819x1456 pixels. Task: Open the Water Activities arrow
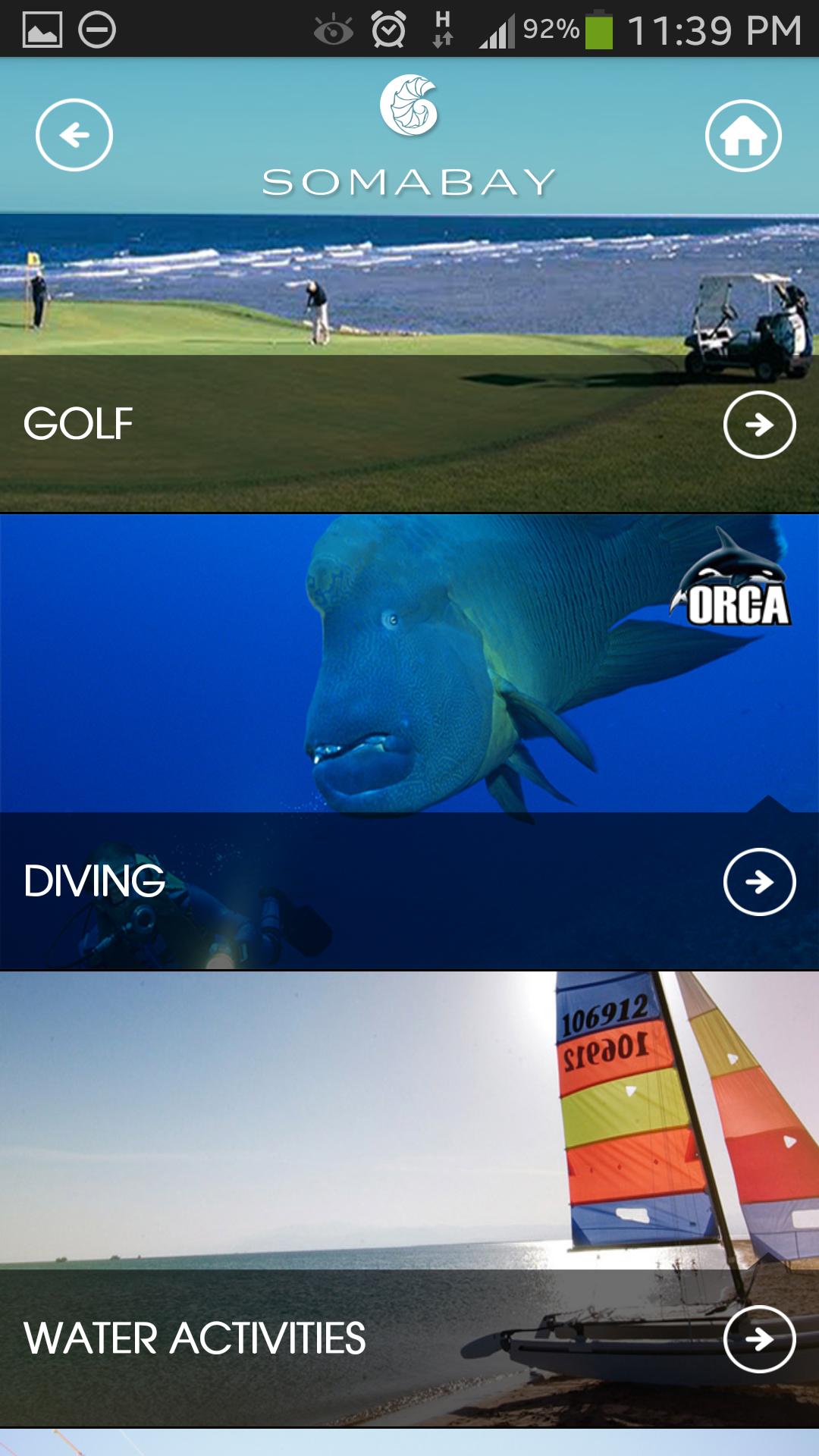[759, 1339]
